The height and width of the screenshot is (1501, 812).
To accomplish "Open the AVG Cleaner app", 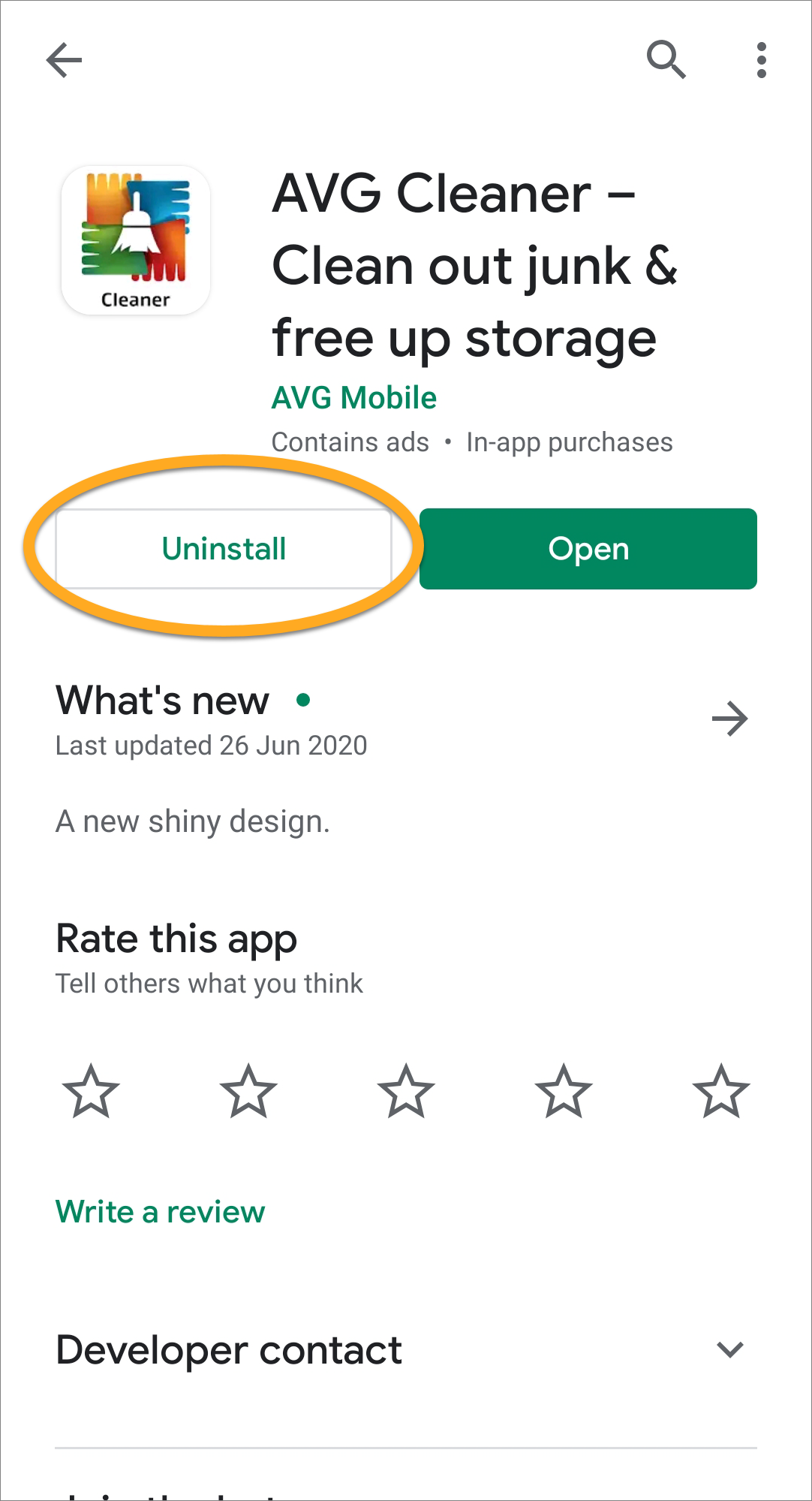I will pos(588,549).
